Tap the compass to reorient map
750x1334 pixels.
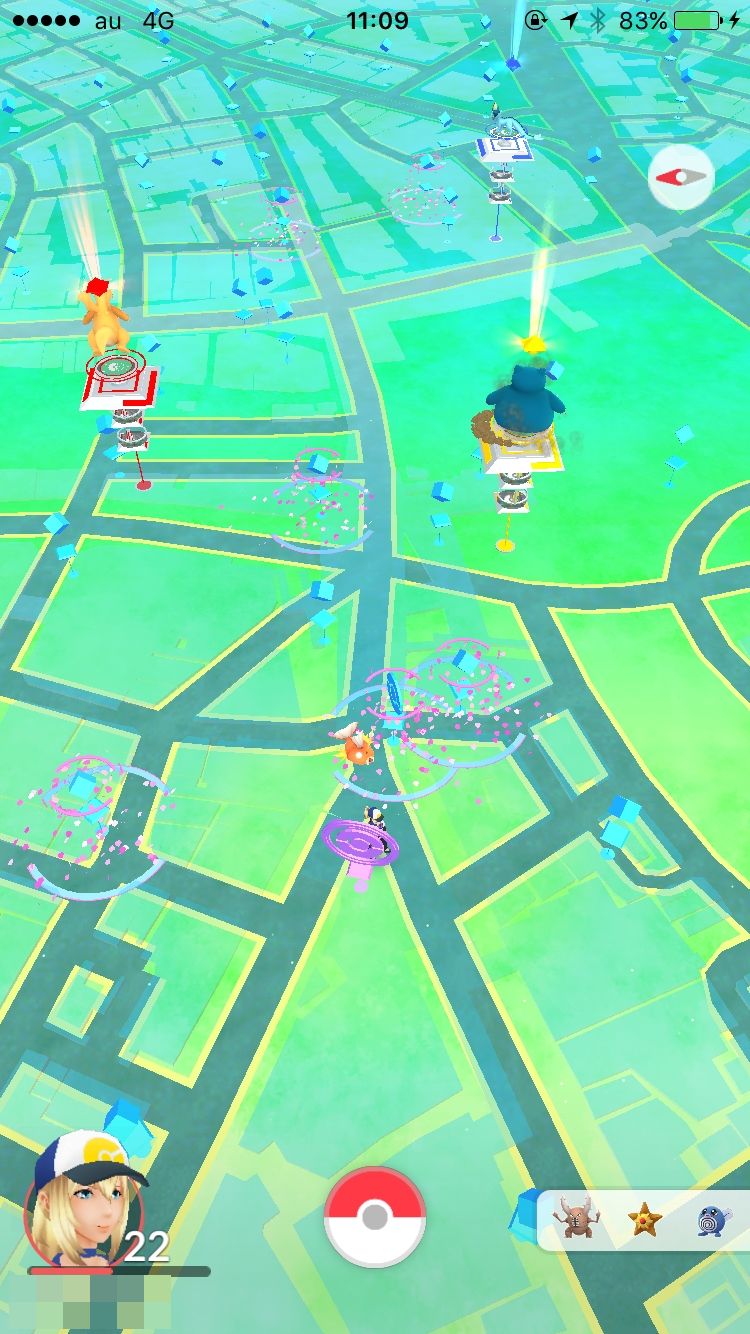681,177
